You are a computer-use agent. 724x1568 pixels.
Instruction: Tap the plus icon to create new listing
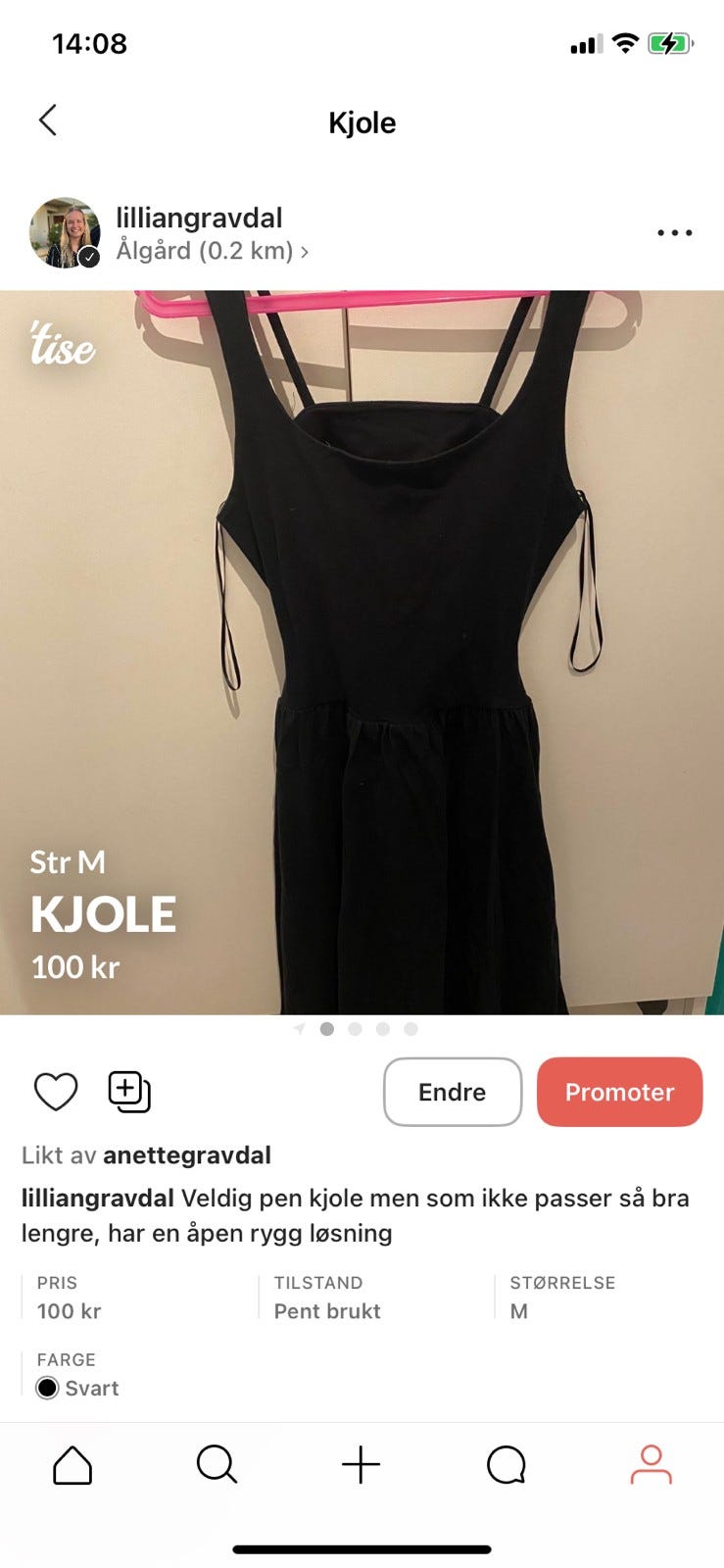tap(362, 1465)
